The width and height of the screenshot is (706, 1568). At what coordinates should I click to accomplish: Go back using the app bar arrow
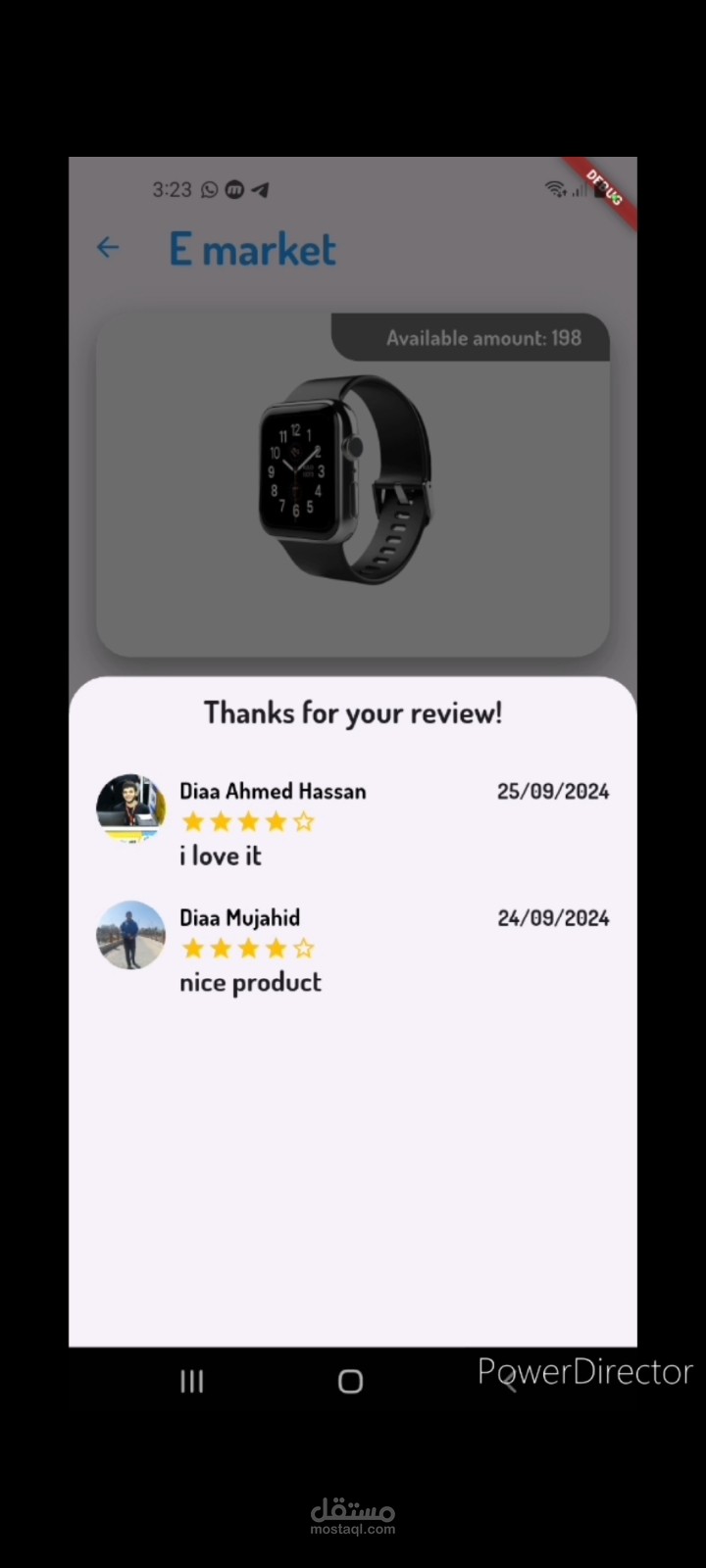[x=108, y=248]
